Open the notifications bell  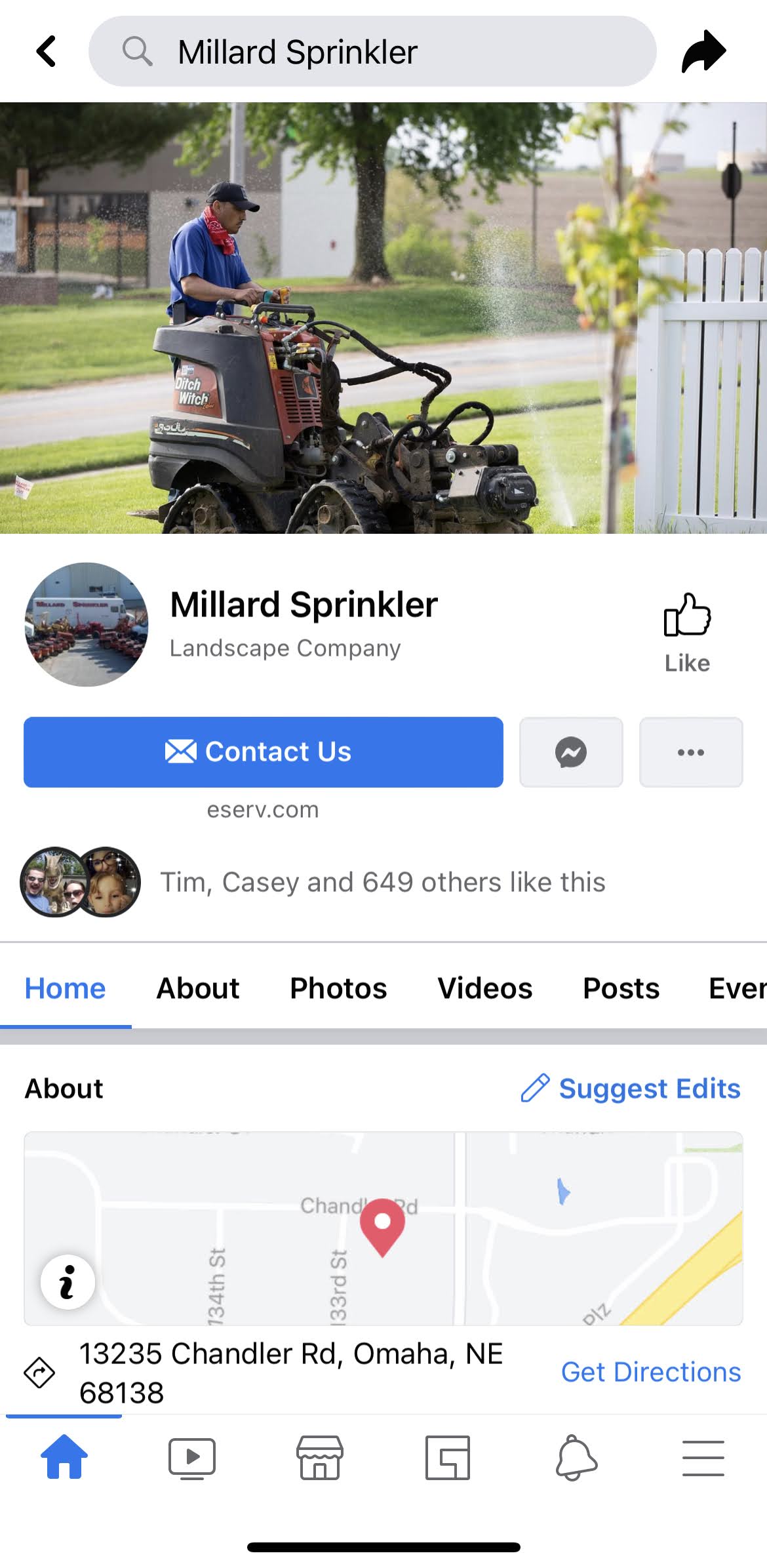[576, 1458]
